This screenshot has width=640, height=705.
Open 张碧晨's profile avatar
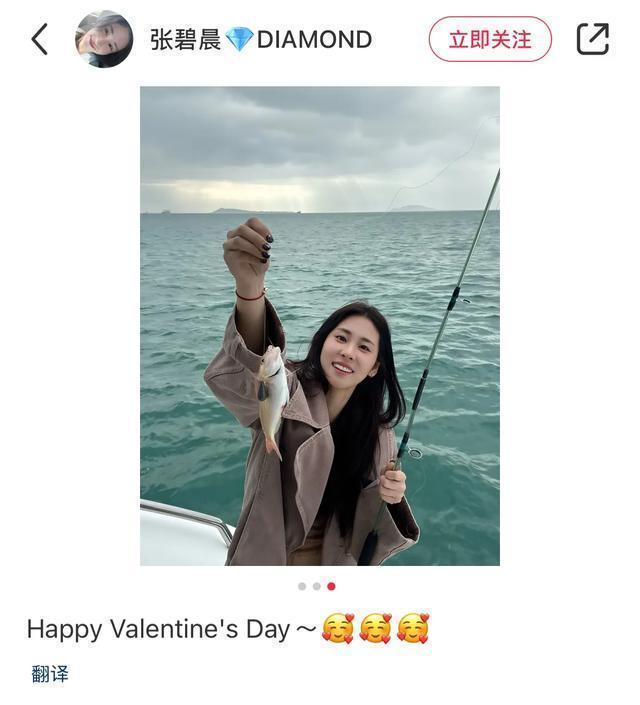104,40
